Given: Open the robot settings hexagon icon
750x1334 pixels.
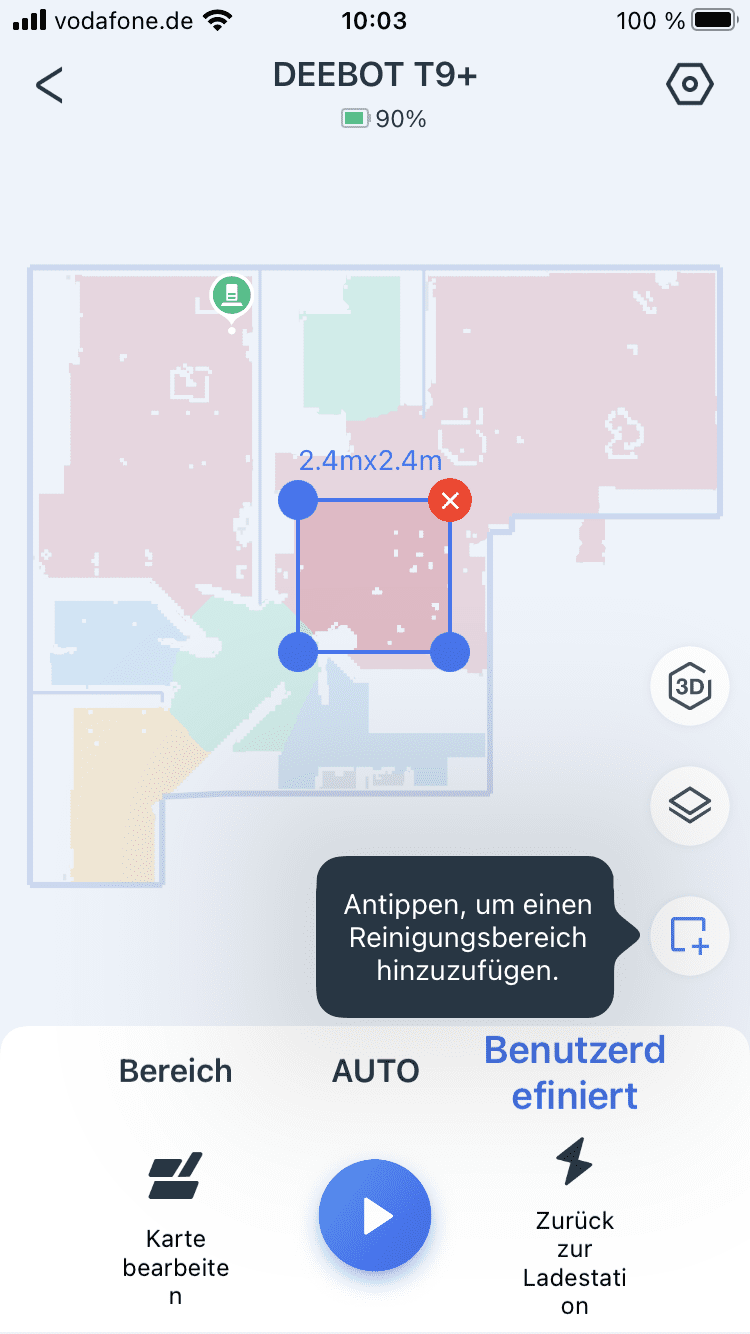Looking at the screenshot, I should coord(690,86).
